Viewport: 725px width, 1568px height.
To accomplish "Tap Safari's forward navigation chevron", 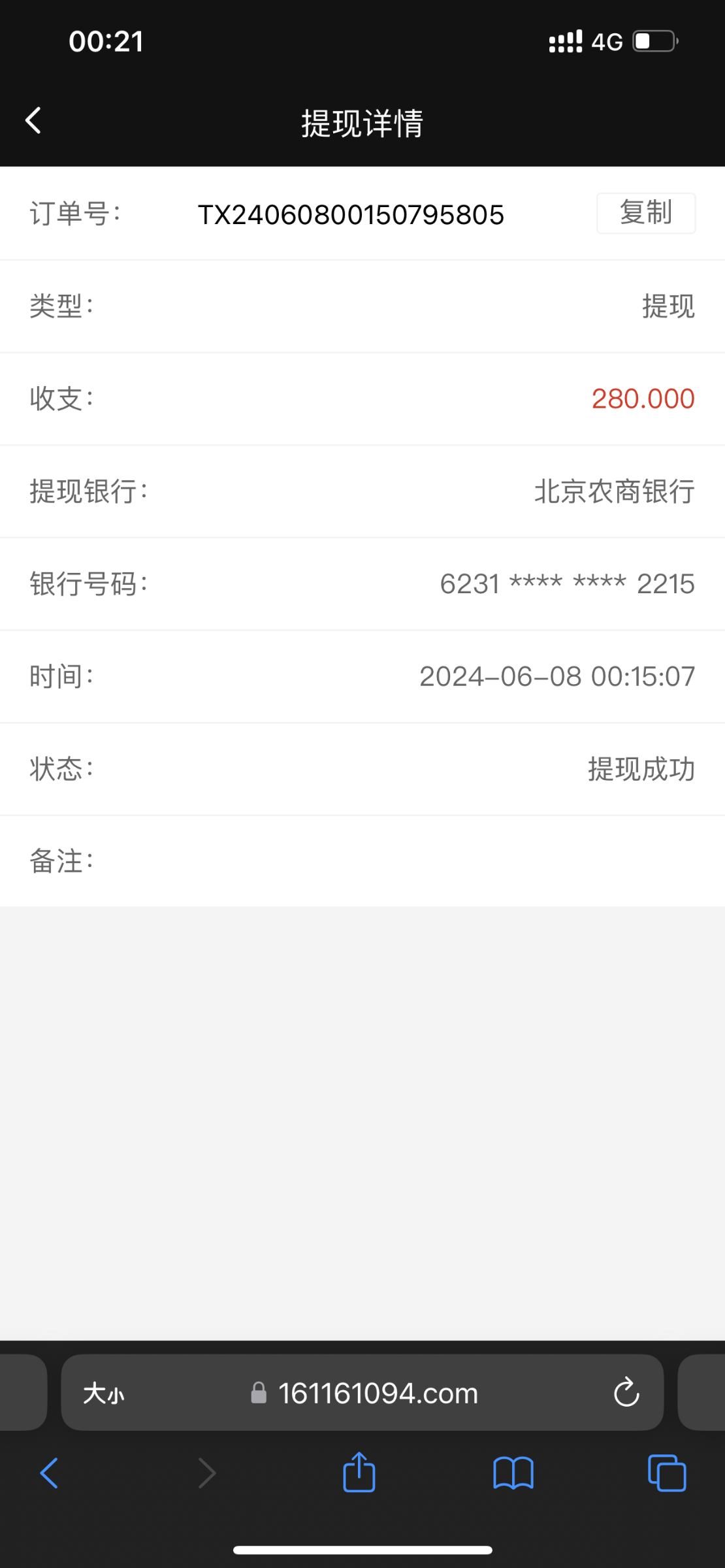I will [x=206, y=1472].
